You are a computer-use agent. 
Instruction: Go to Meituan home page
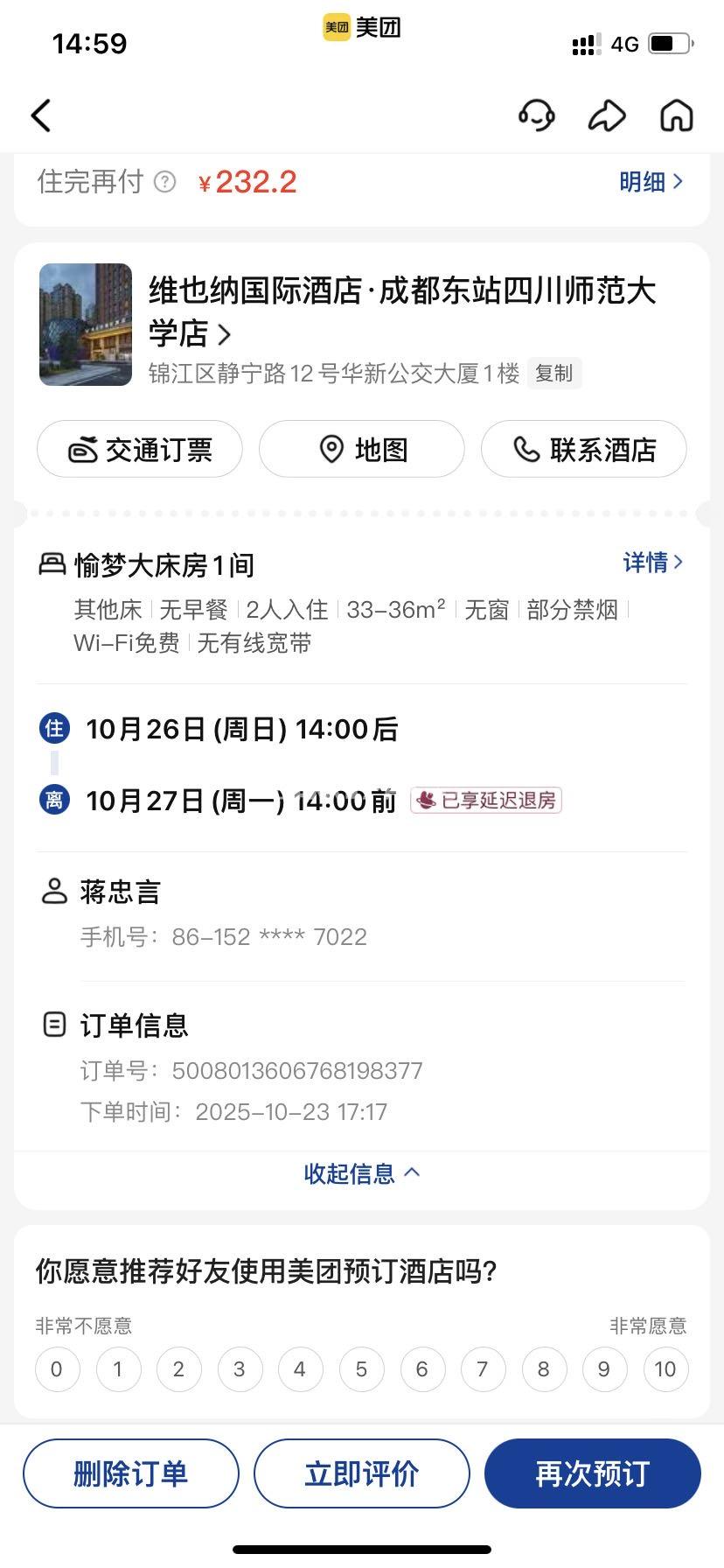tap(676, 115)
